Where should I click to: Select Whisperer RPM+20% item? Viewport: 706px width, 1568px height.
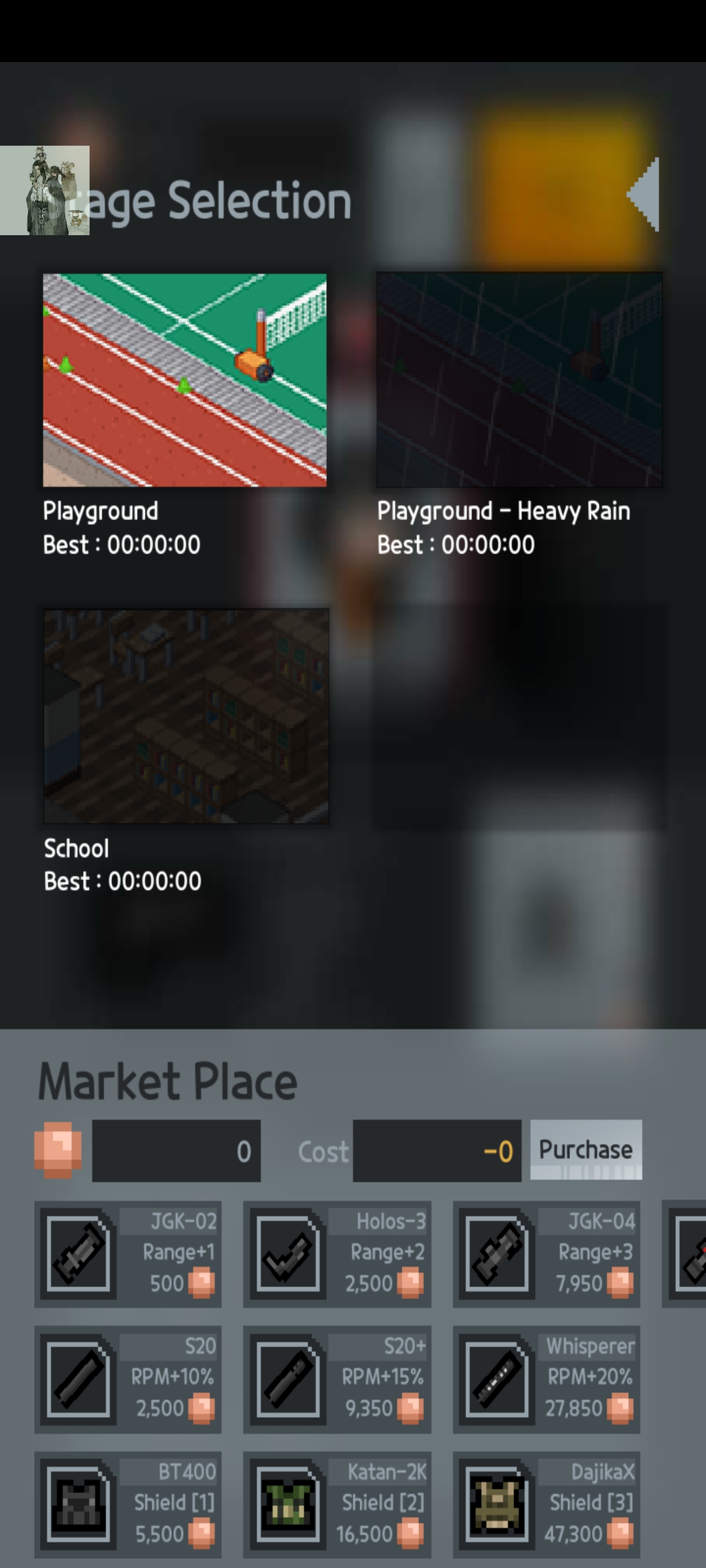(x=546, y=1379)
